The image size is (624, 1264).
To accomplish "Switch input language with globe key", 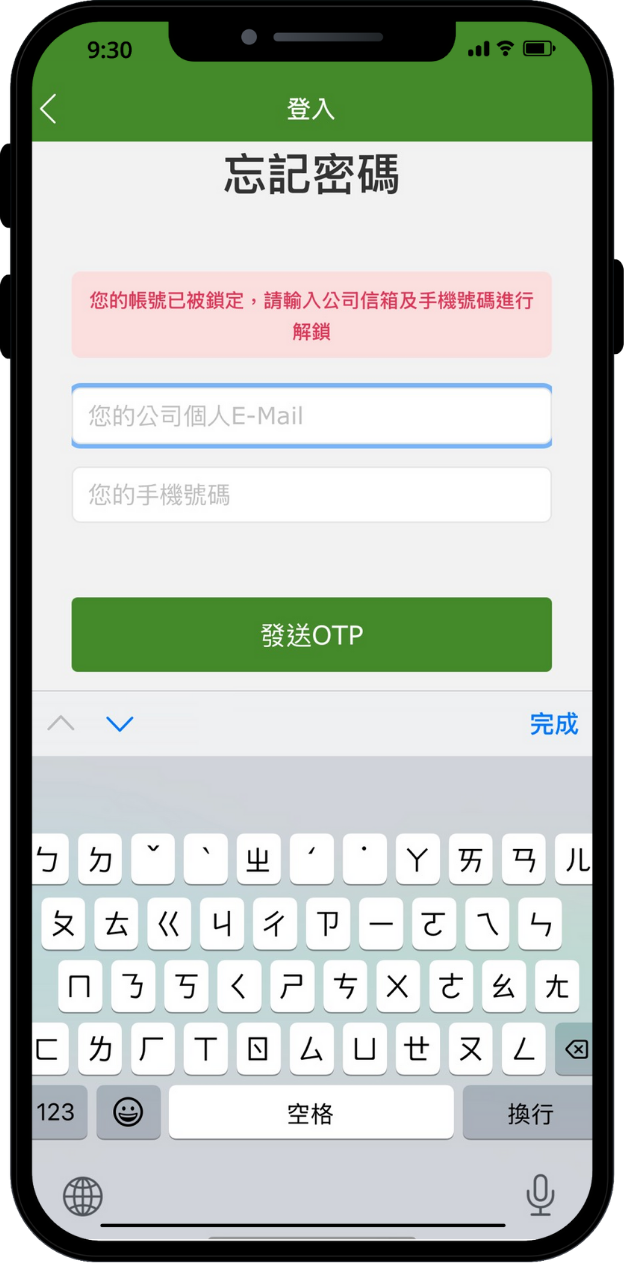I will tap(83, 1195).
